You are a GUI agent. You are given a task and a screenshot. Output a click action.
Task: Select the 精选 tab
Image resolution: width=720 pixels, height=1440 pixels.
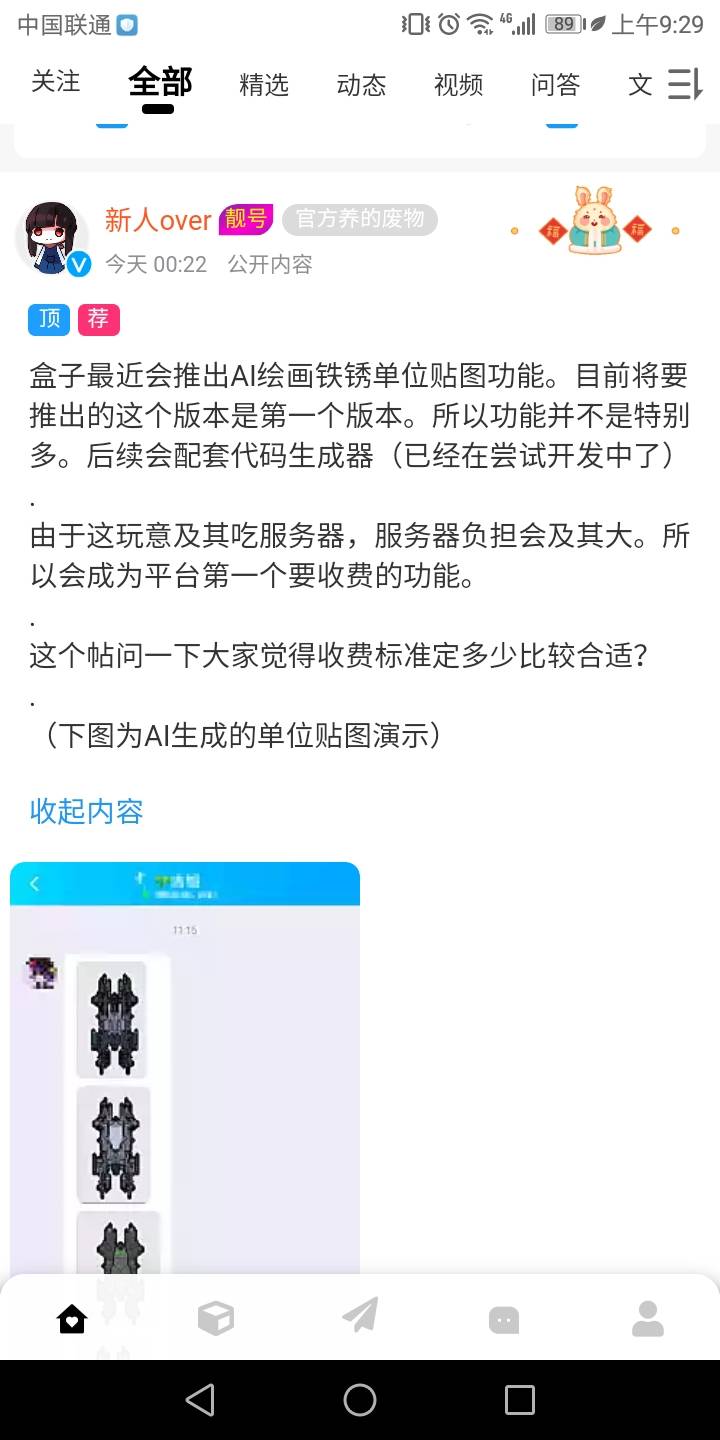[264, 85]
